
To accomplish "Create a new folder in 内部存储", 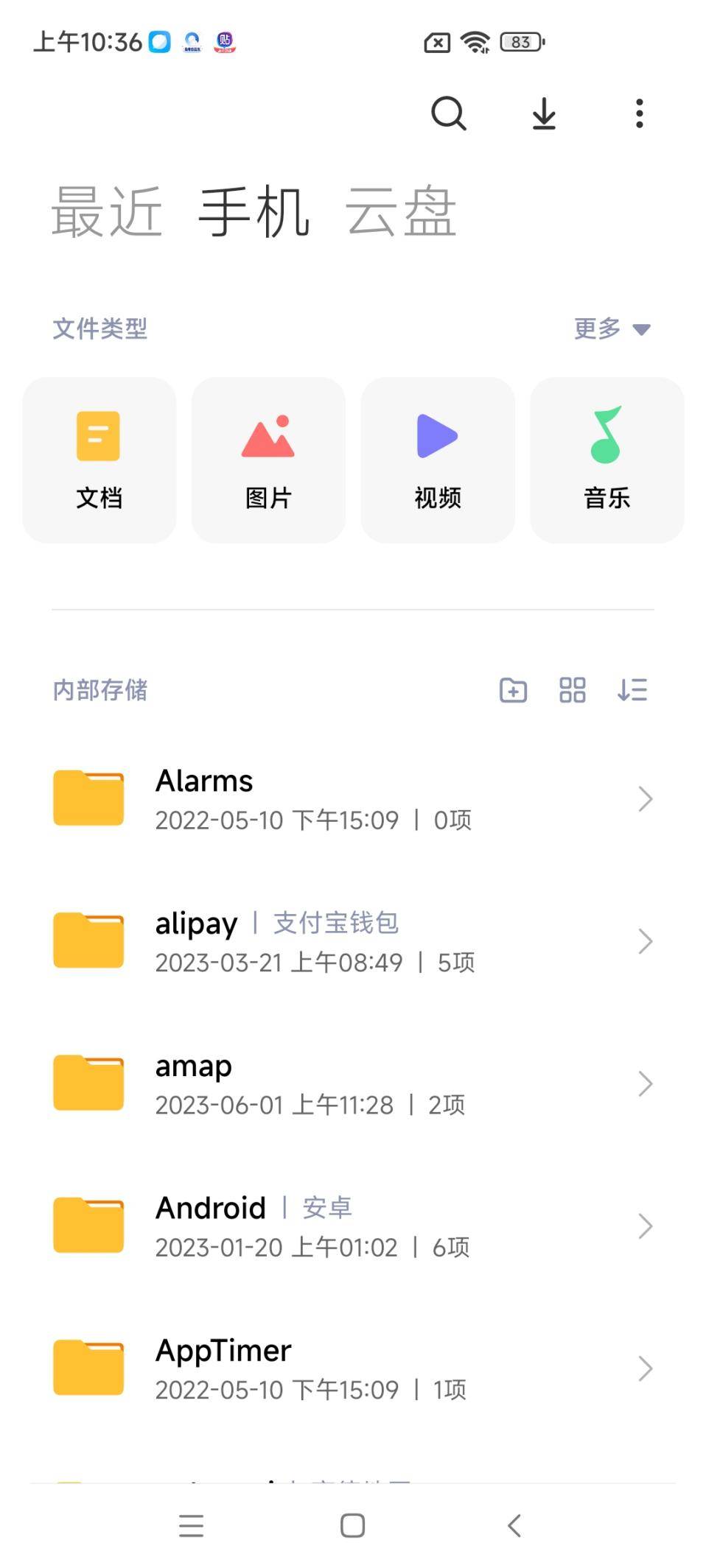I will coord(514,691).
